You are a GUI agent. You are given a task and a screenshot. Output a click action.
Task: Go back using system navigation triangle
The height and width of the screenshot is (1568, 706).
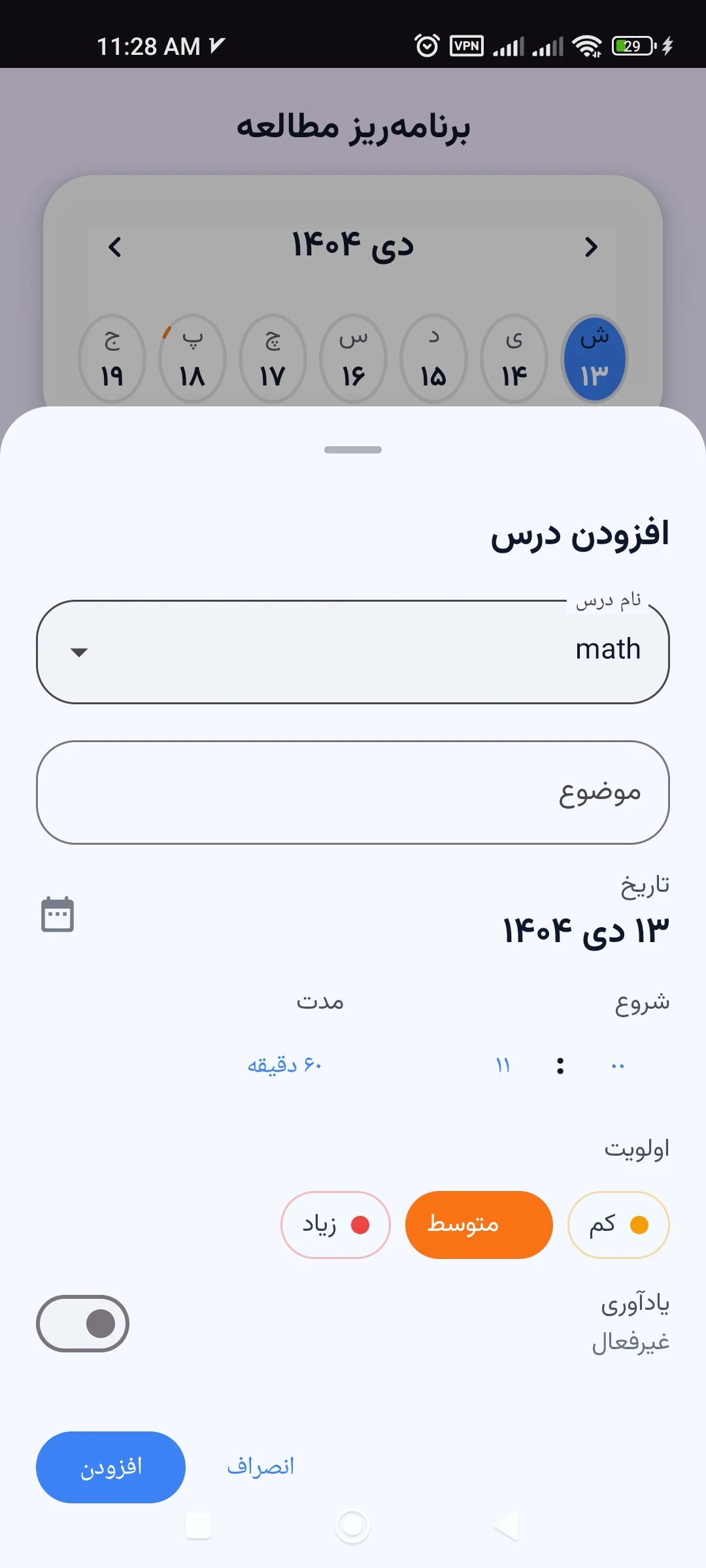tap(507, 1526)
